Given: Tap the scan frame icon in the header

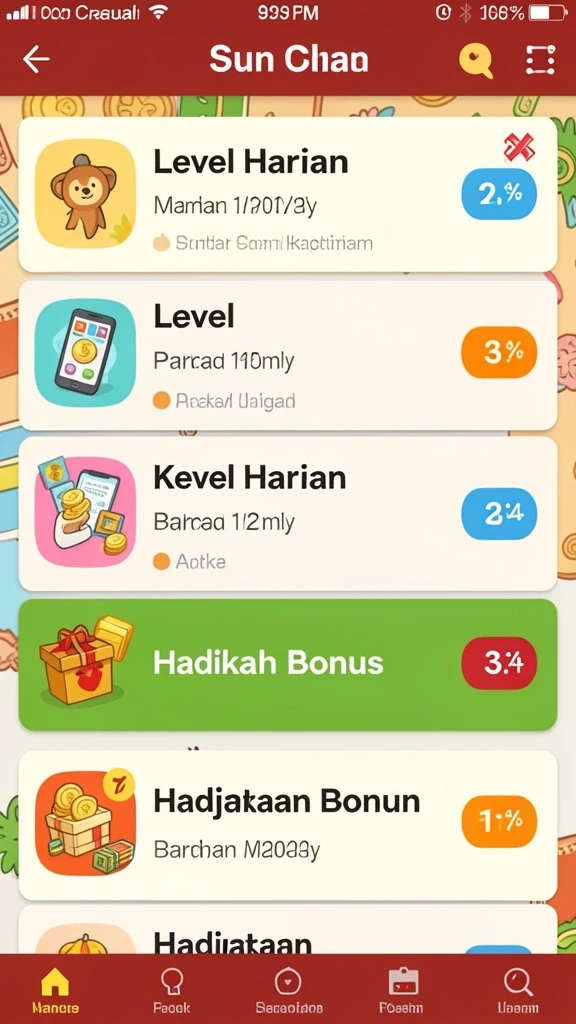Looking at the screenshot, I should 541,60.
